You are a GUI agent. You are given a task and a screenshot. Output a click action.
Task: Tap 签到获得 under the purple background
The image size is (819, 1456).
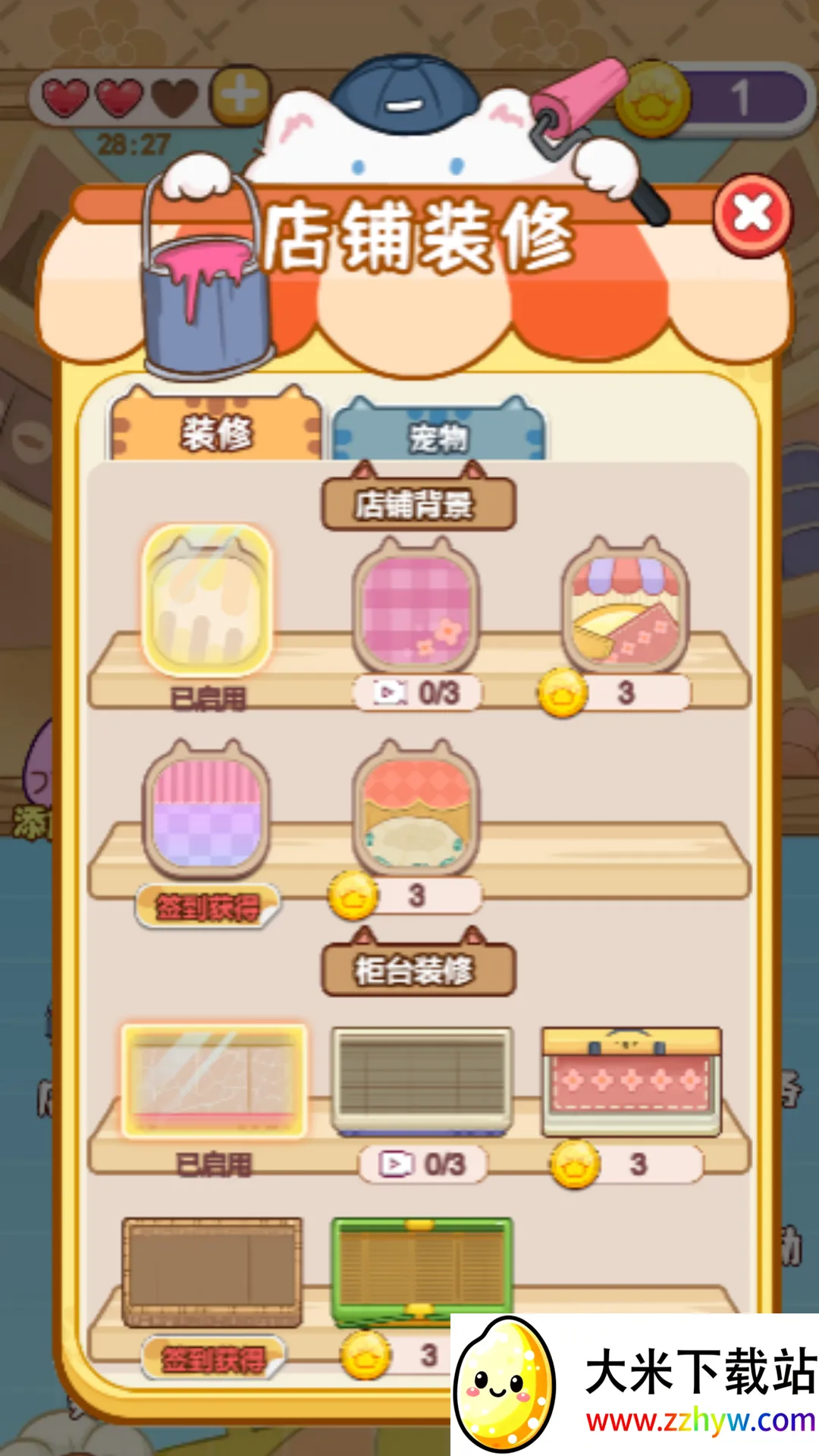207,907
